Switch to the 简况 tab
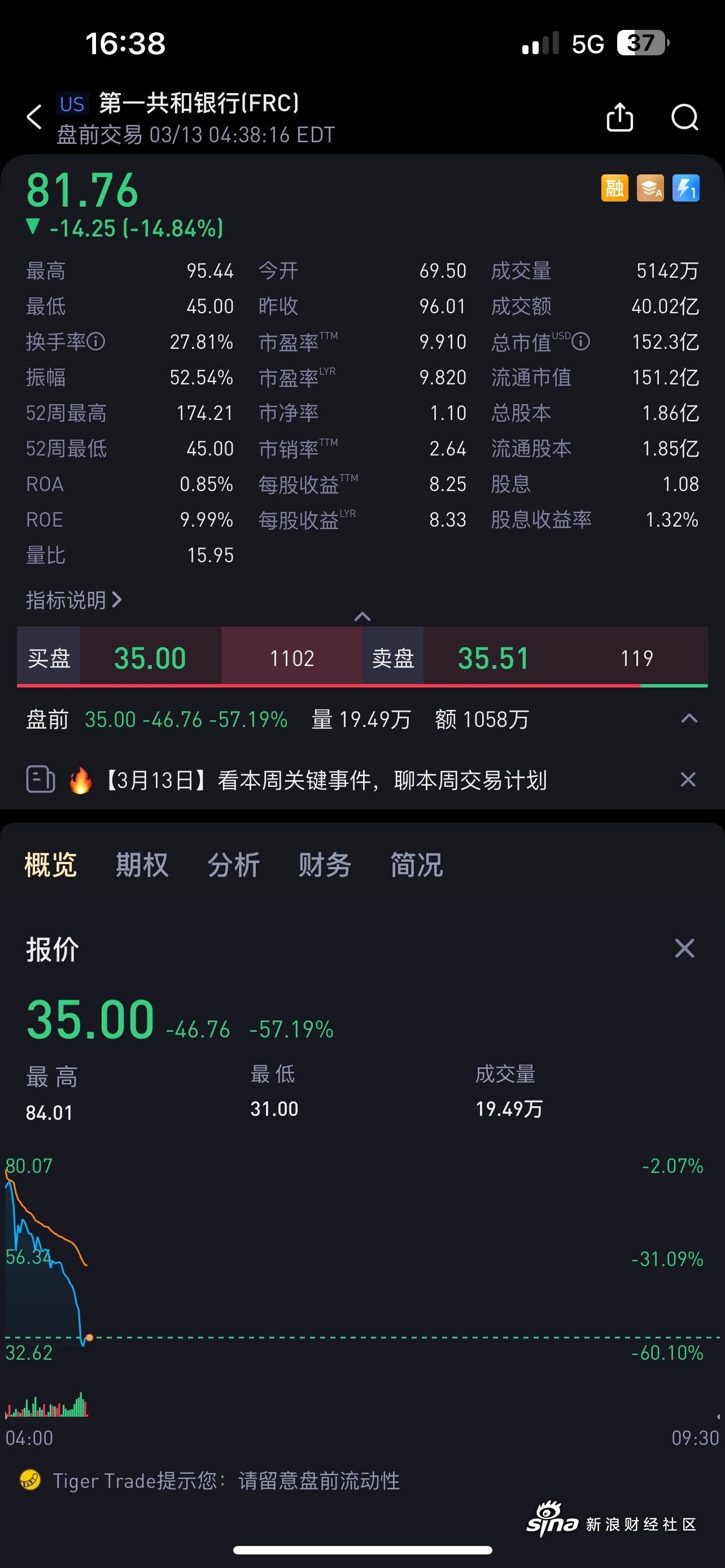 point(416,864)
